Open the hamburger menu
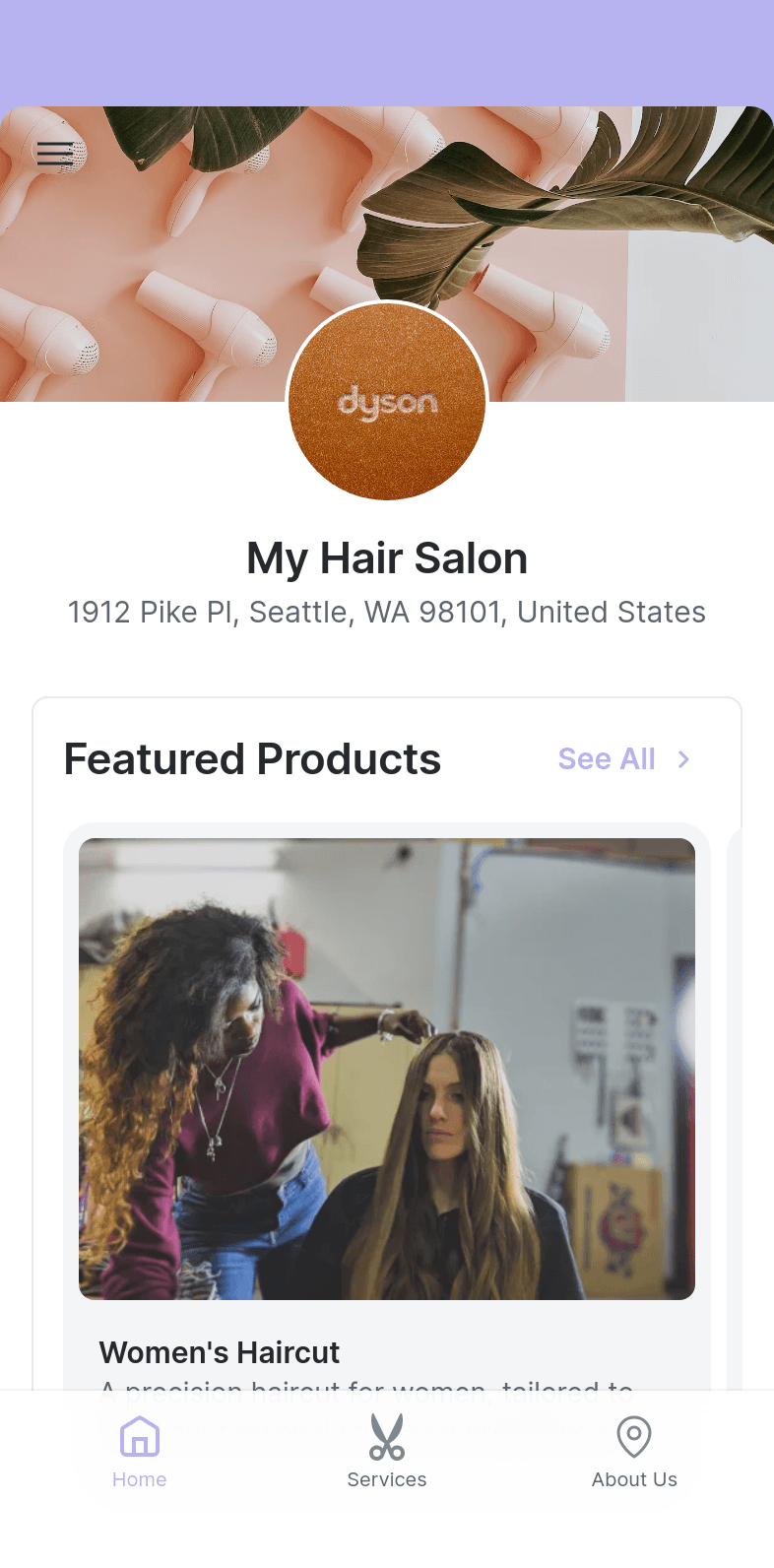This screenshot has width=774, height=1568. click(x=55, y=154)
